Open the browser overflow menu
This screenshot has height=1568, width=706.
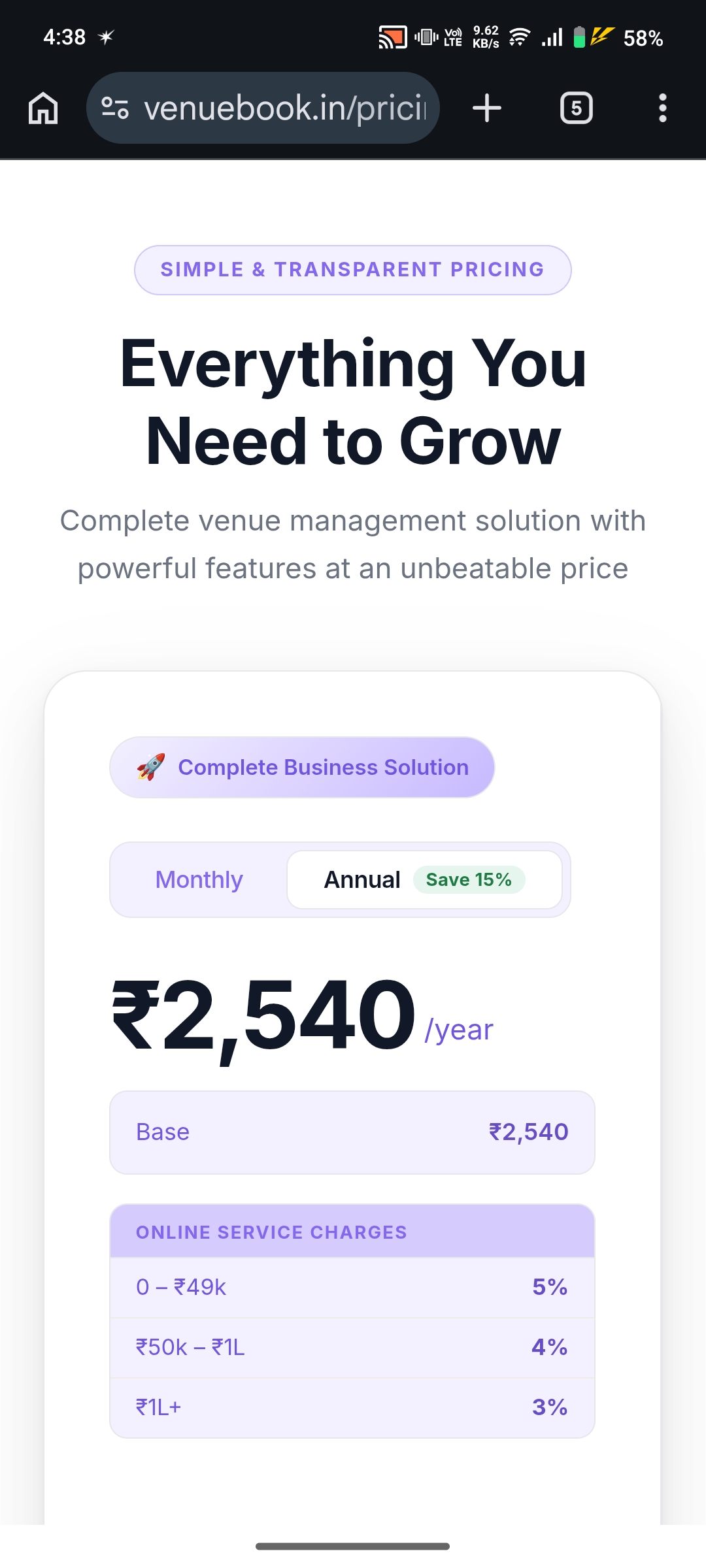(662, 108)
